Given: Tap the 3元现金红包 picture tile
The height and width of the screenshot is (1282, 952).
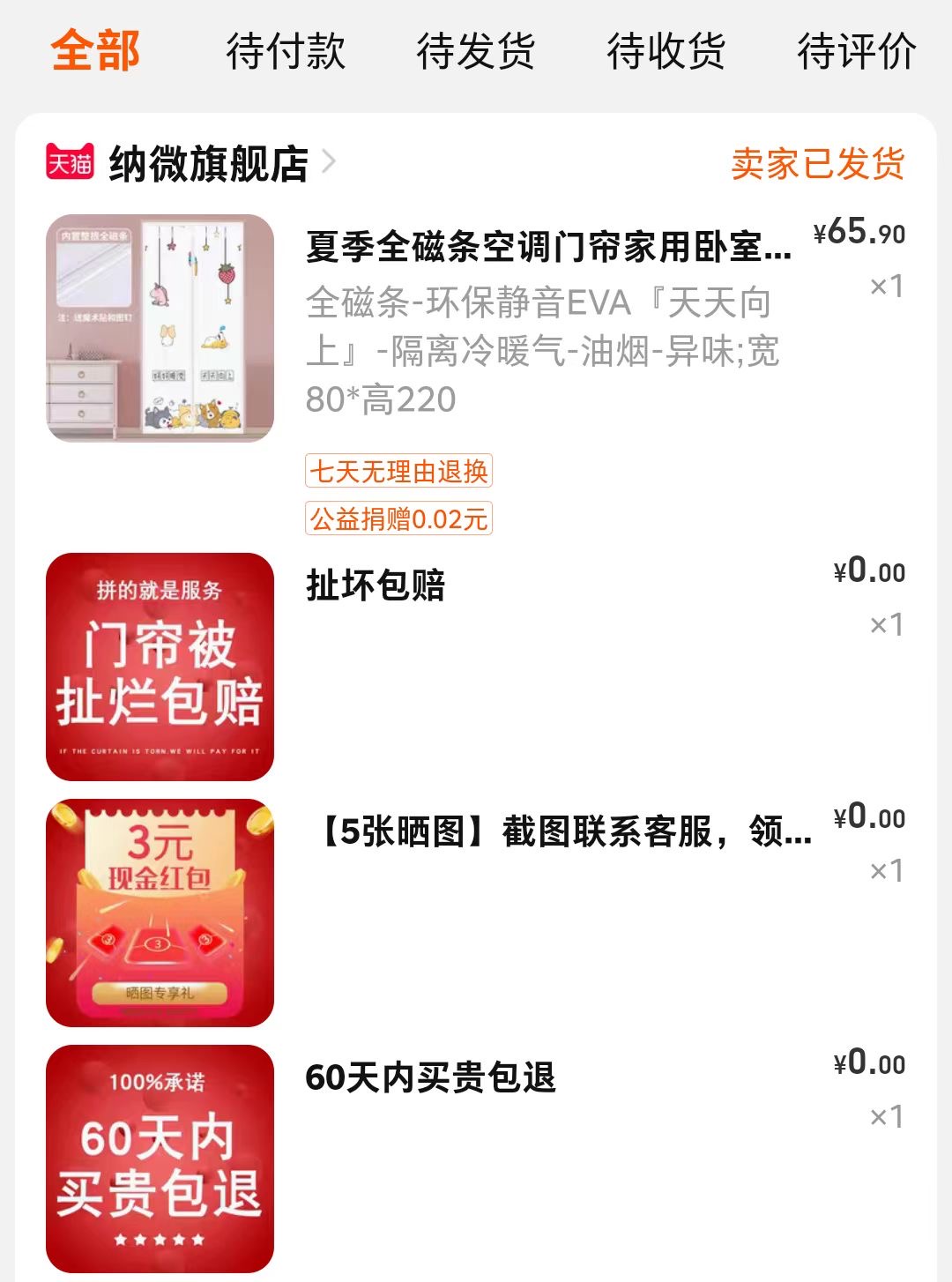Looking at the screenshot, I should (160, 913).
